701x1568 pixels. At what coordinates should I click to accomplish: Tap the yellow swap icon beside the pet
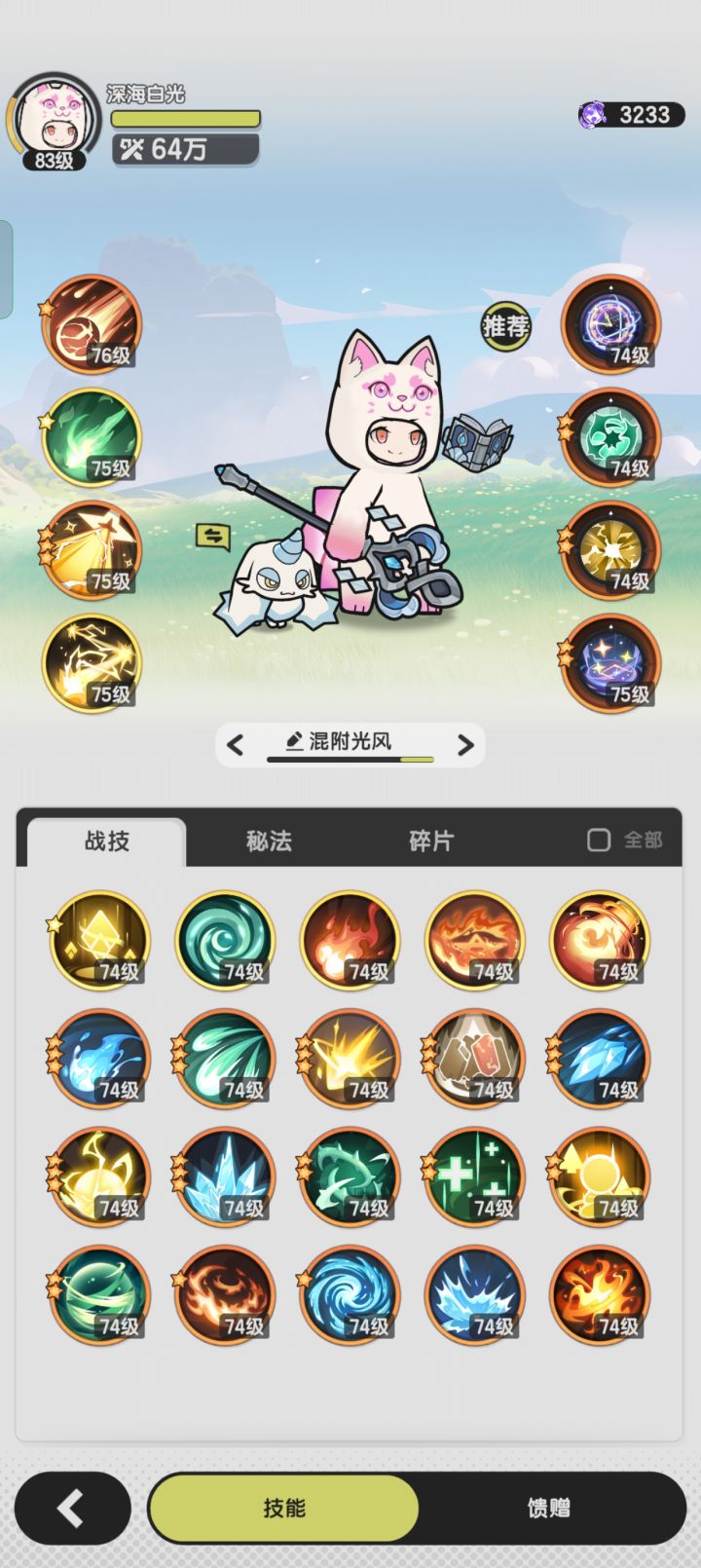[x=212, y=535]
